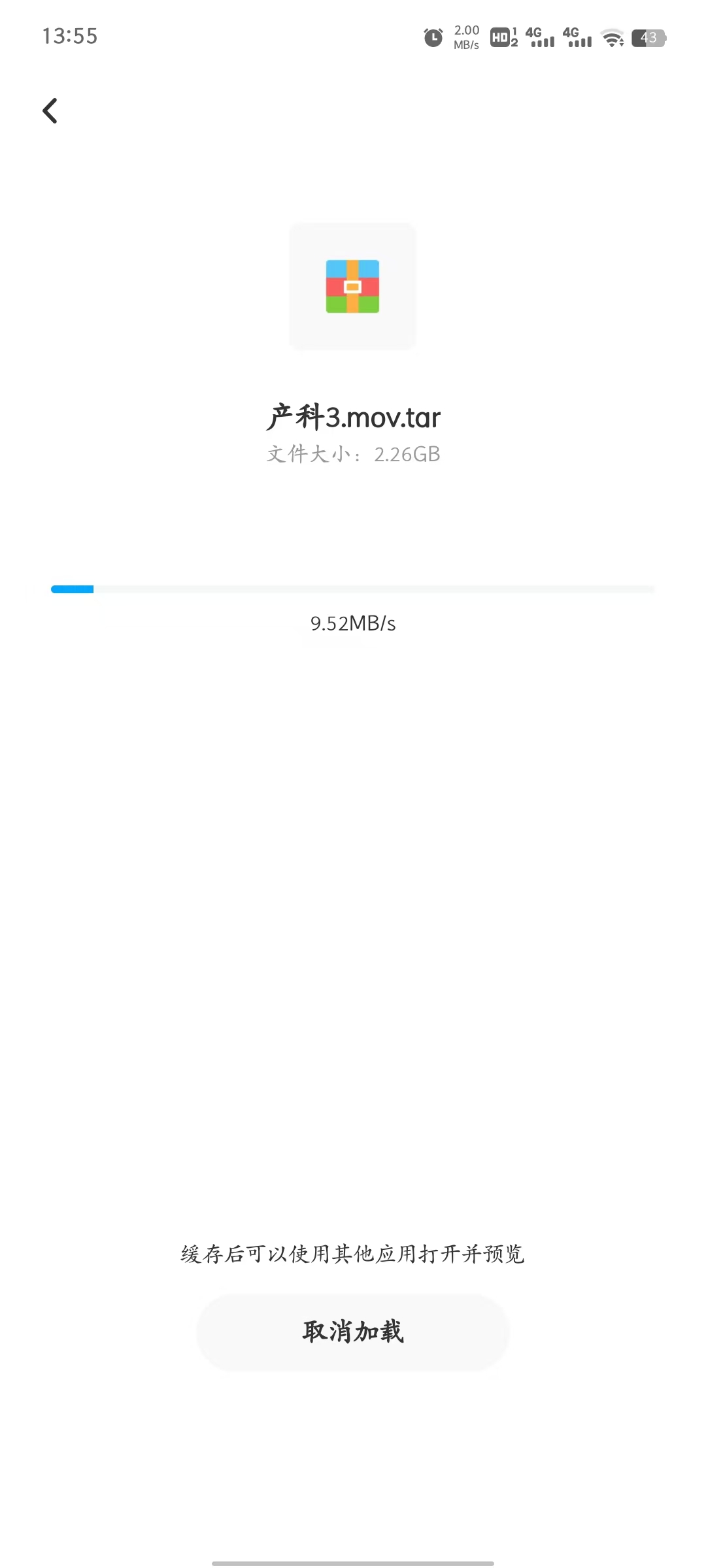Tap the file name 产科3.mov.tar

point(353,417)
